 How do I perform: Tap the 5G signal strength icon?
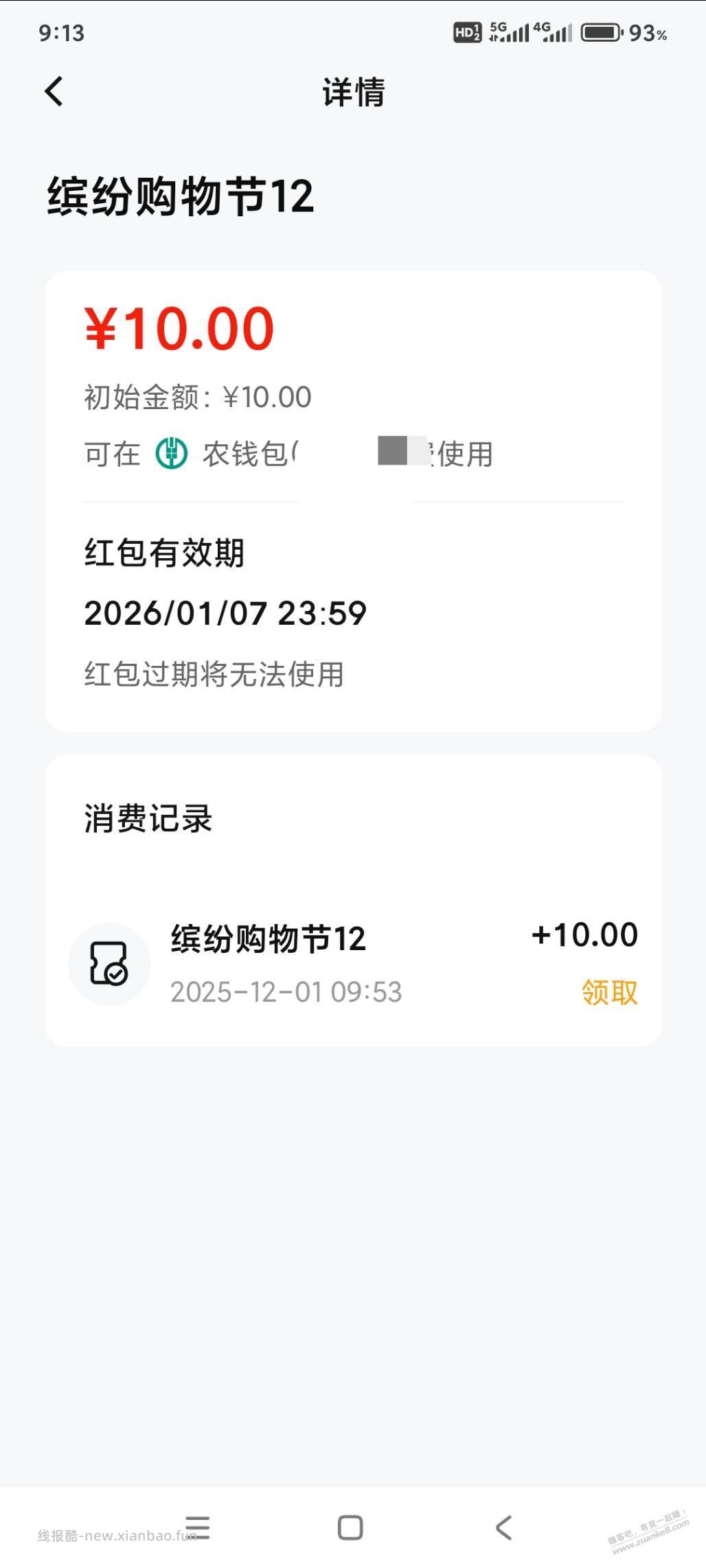coord(509,32)
